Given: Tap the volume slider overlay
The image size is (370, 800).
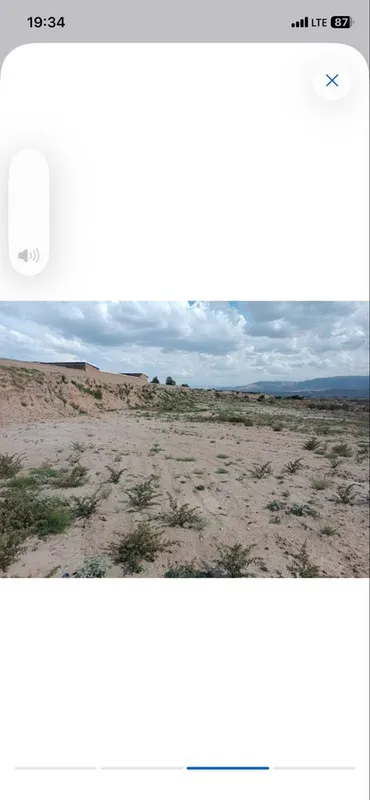Looking at the screenshot, I should coord(29,212).
